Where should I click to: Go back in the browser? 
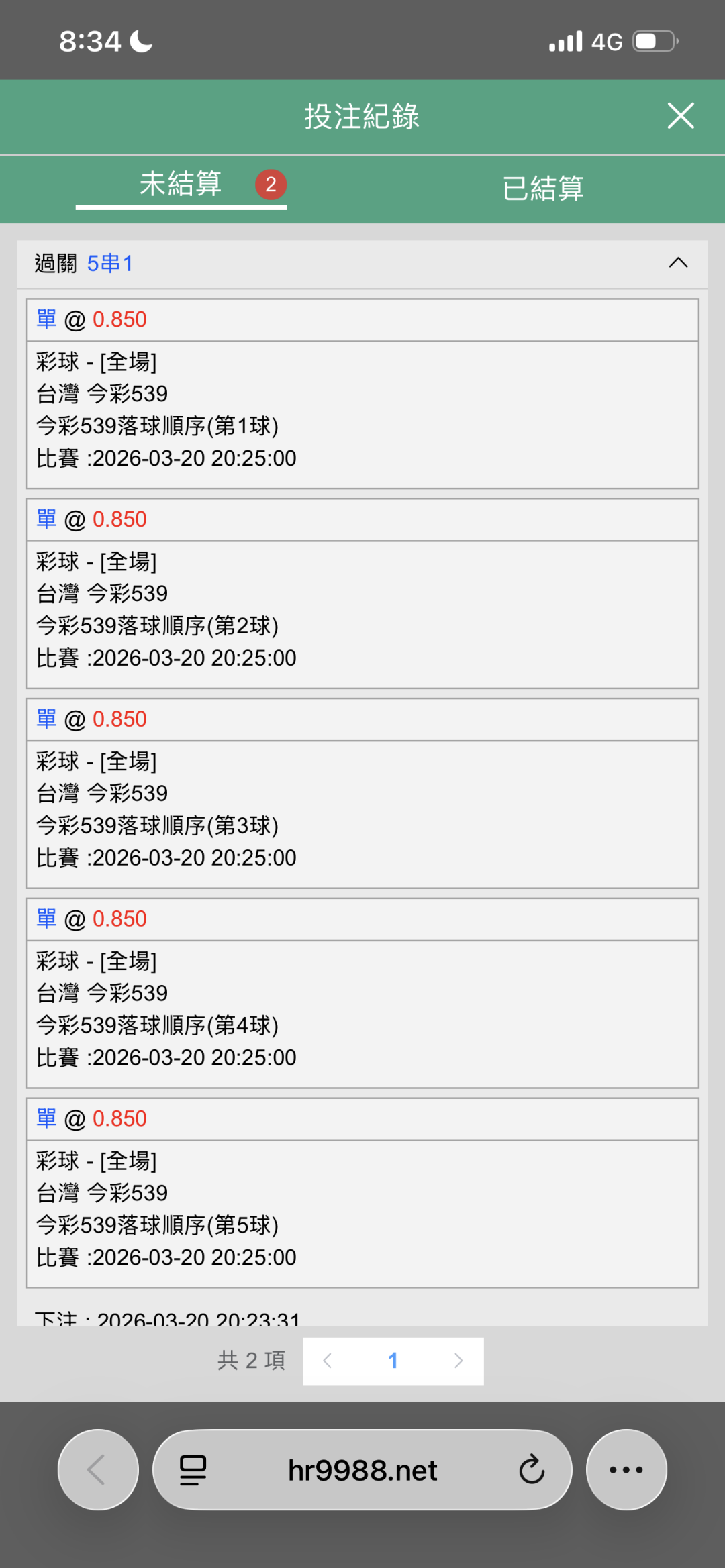click(98, 1470)
